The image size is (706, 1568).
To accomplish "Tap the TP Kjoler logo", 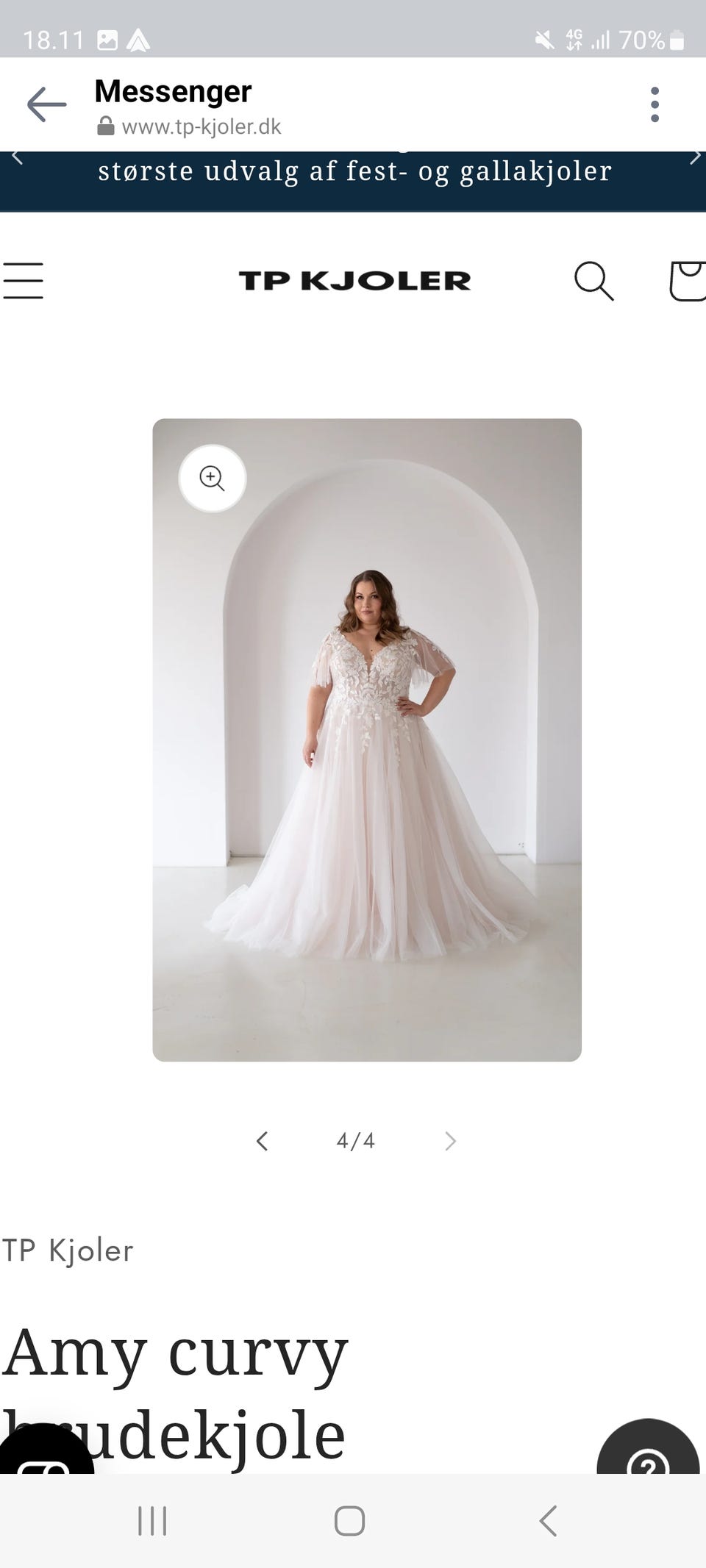I will (354, 280).
